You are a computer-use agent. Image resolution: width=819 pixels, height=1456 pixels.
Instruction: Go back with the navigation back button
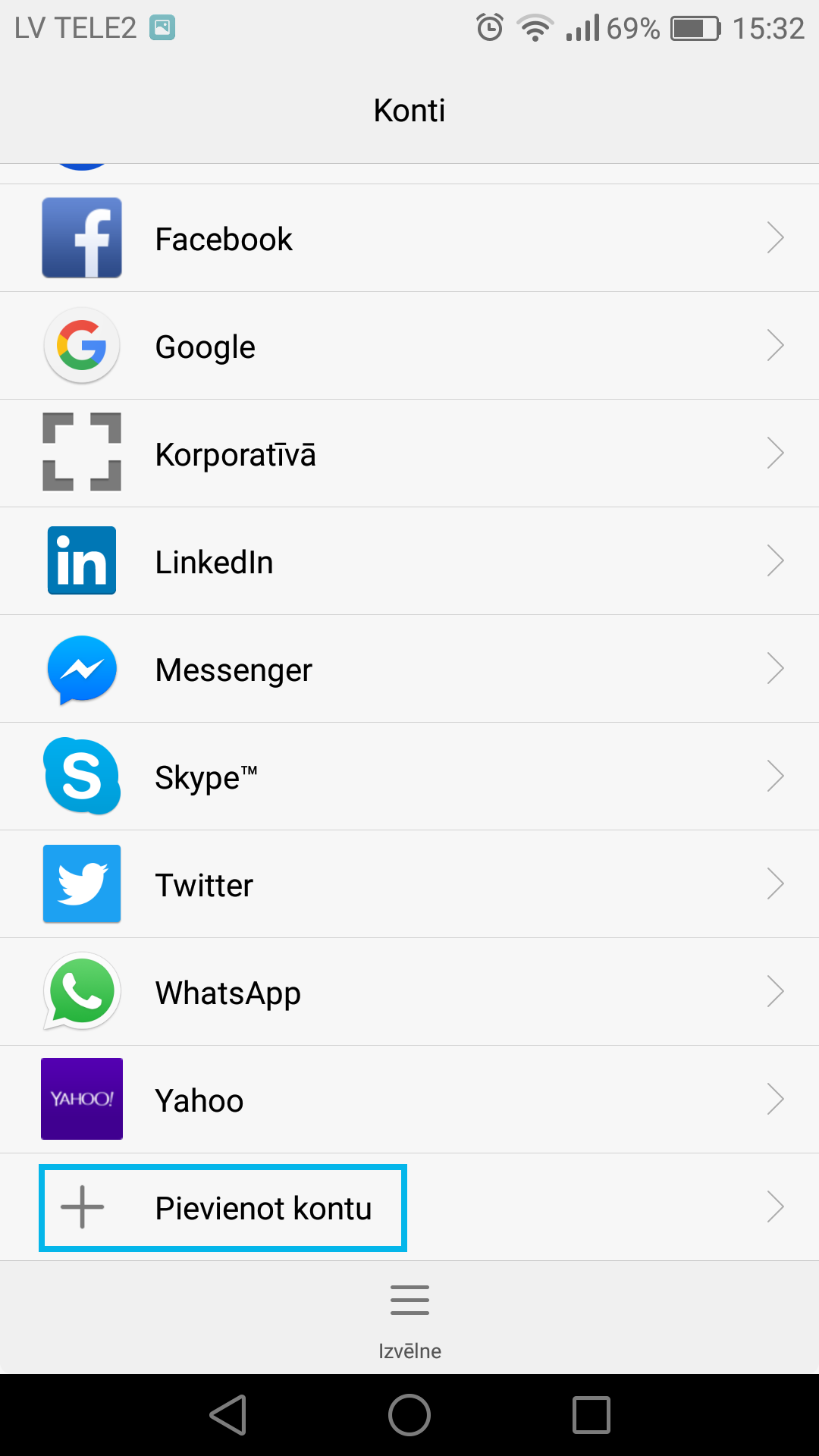click(227, 1415)
